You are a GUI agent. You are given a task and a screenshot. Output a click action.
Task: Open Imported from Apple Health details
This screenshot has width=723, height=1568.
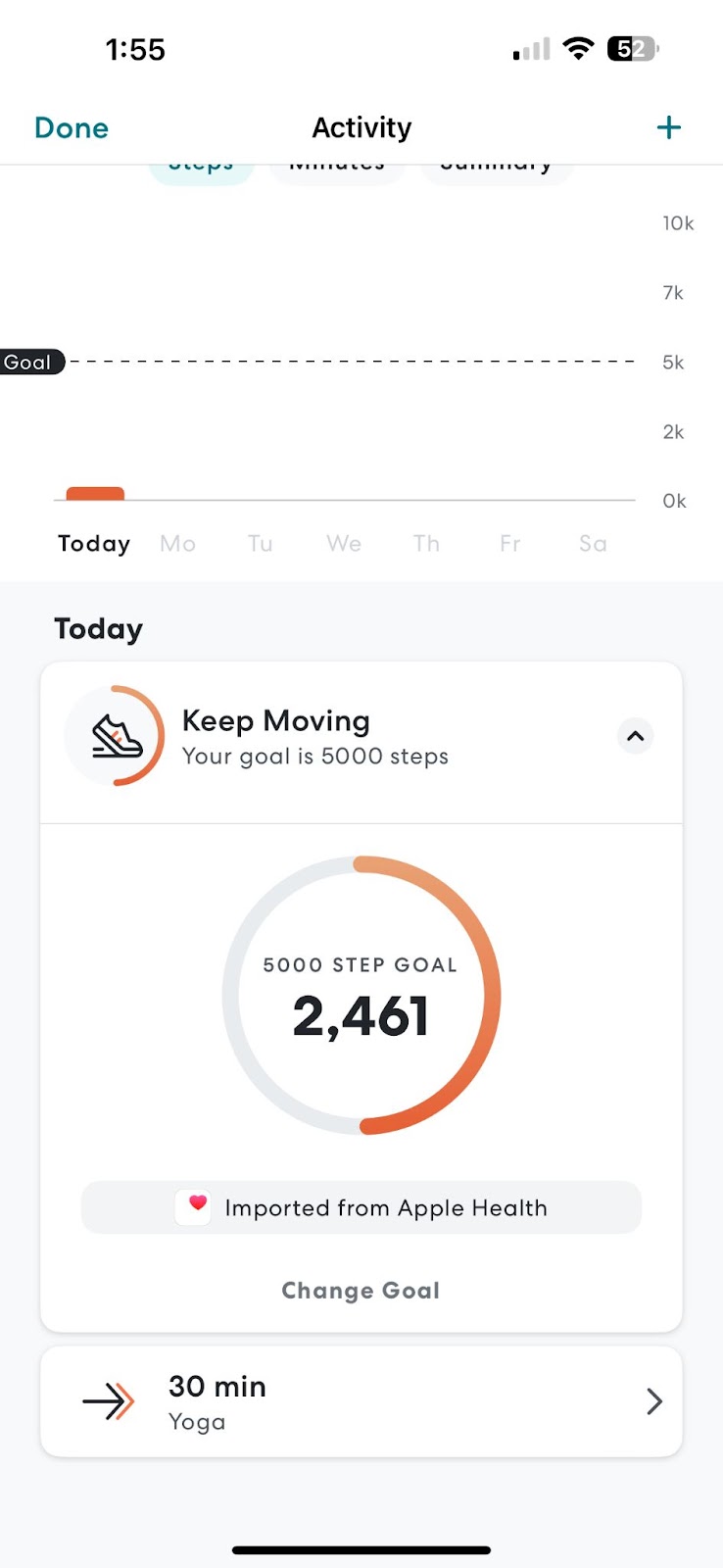click(361, 1207)
